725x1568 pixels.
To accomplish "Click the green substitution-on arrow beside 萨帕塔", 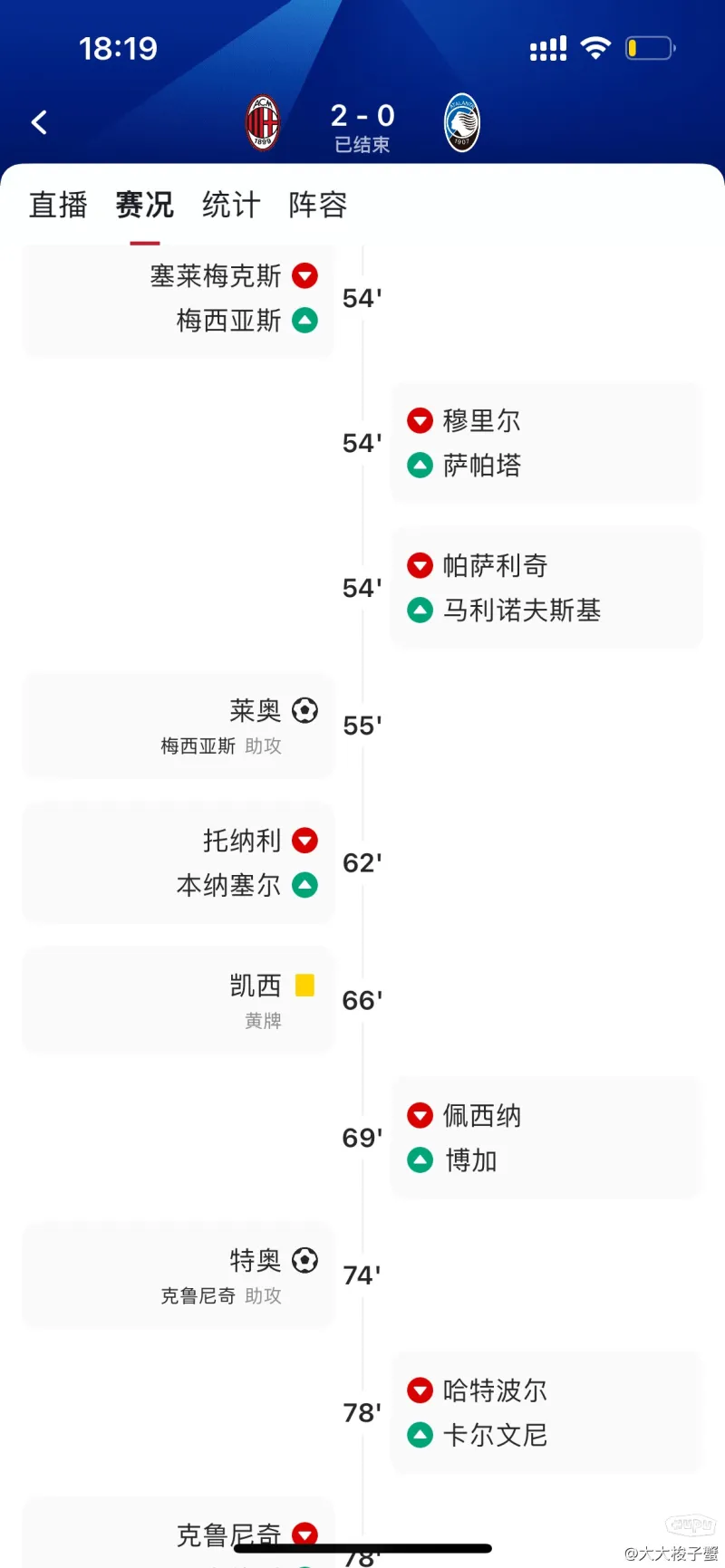I will click(420, 466).
